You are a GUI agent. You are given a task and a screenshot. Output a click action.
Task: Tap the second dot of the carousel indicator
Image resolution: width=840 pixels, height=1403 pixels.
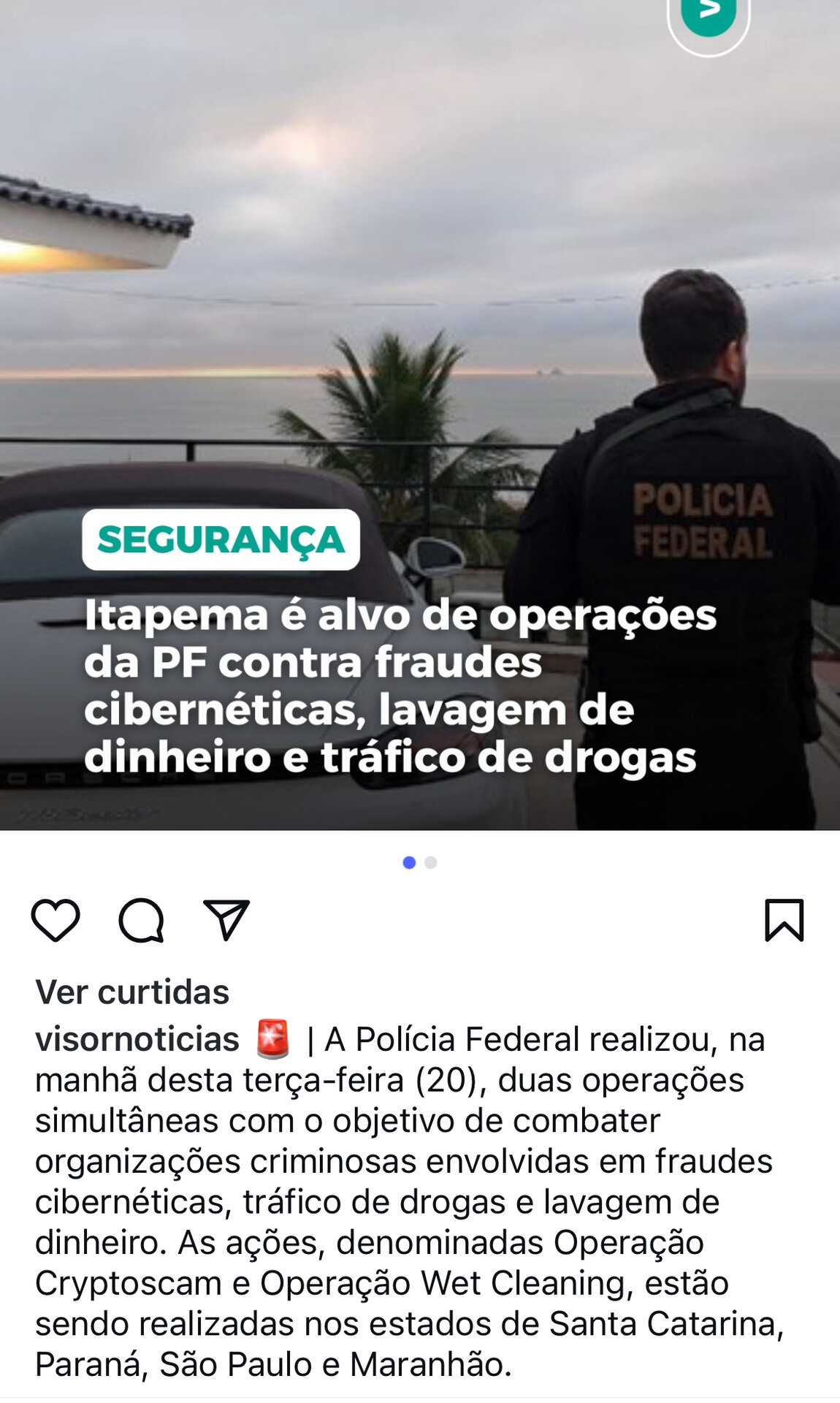pos(431,863)
